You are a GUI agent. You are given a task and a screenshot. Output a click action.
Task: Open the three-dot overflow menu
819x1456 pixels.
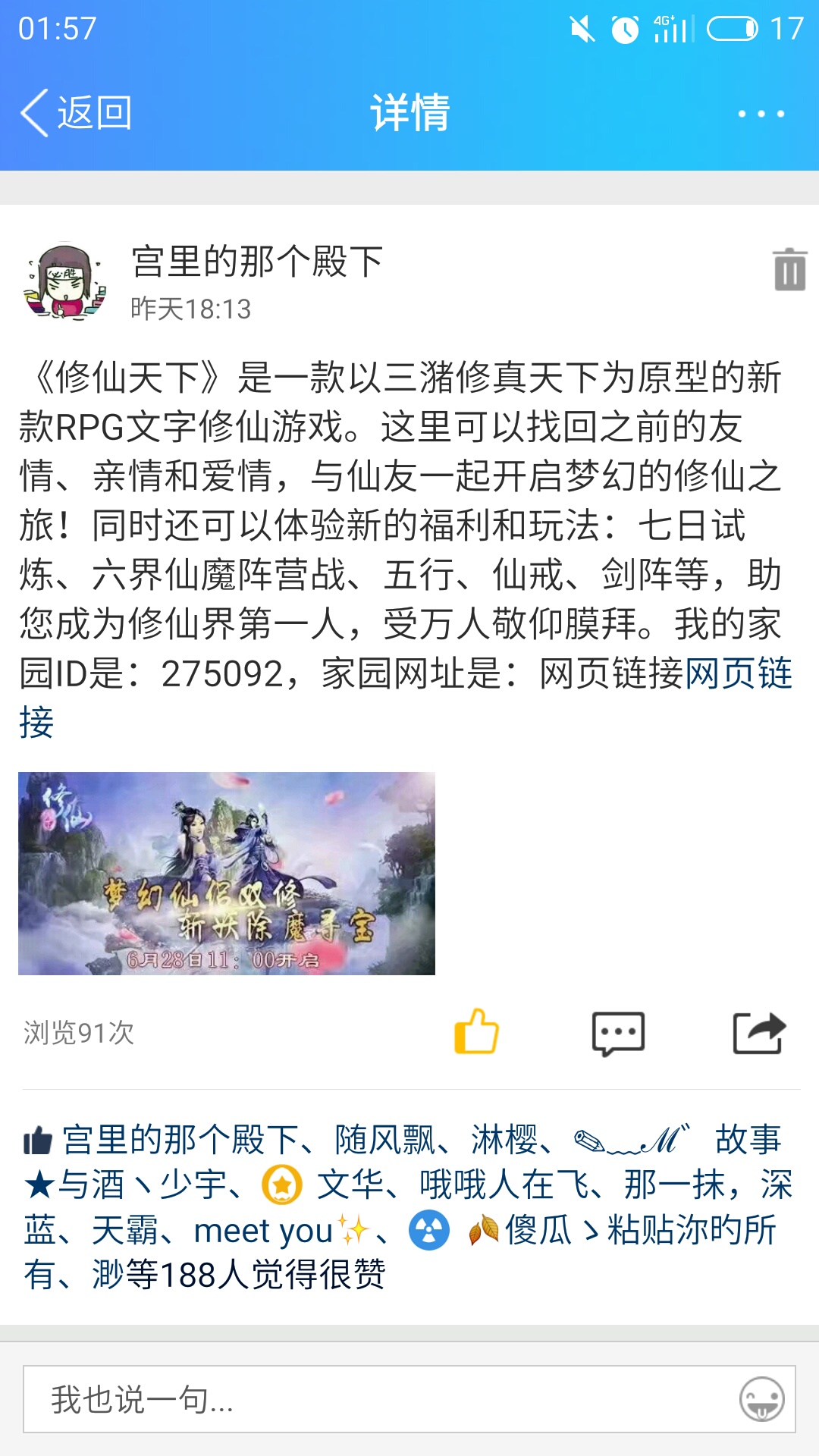[761, 114]
